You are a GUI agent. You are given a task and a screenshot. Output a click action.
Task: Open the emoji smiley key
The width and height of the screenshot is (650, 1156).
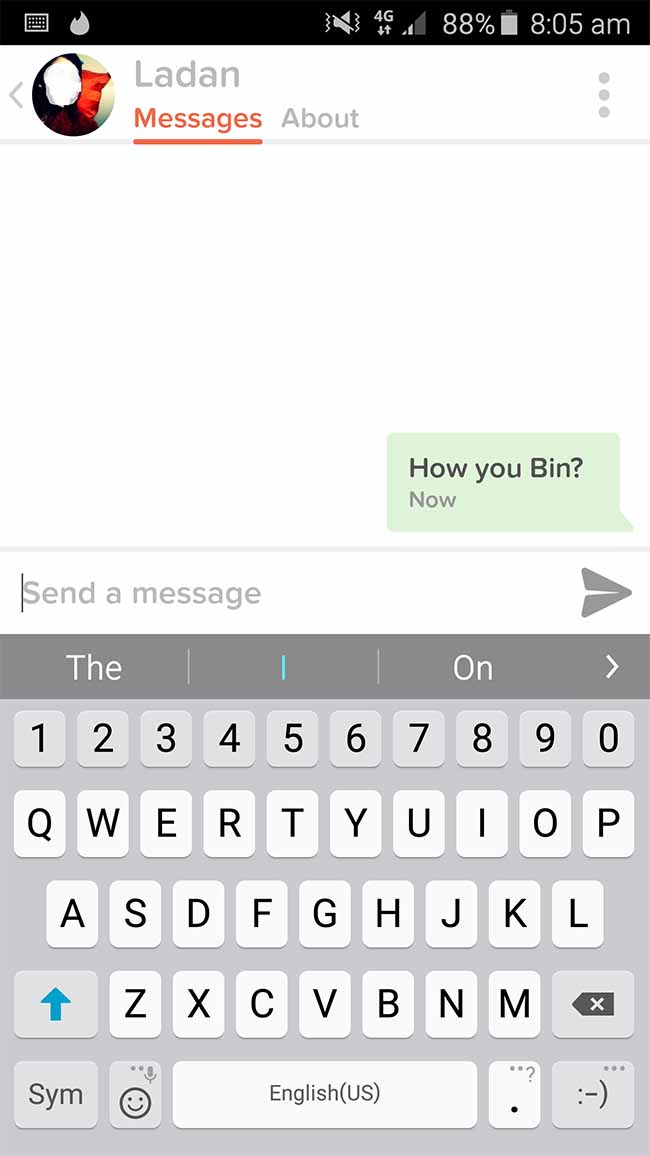coord(135,1094)
